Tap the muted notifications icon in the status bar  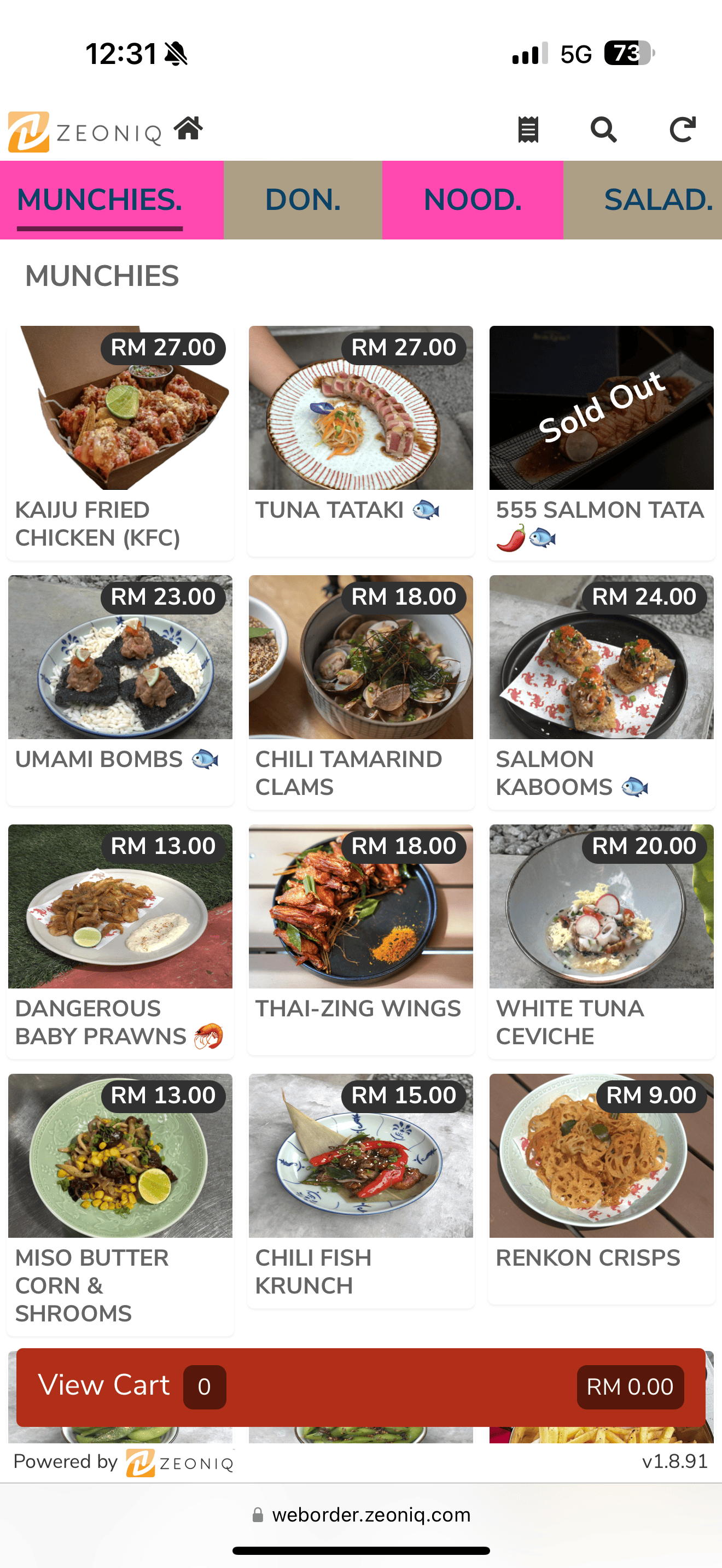176,54
